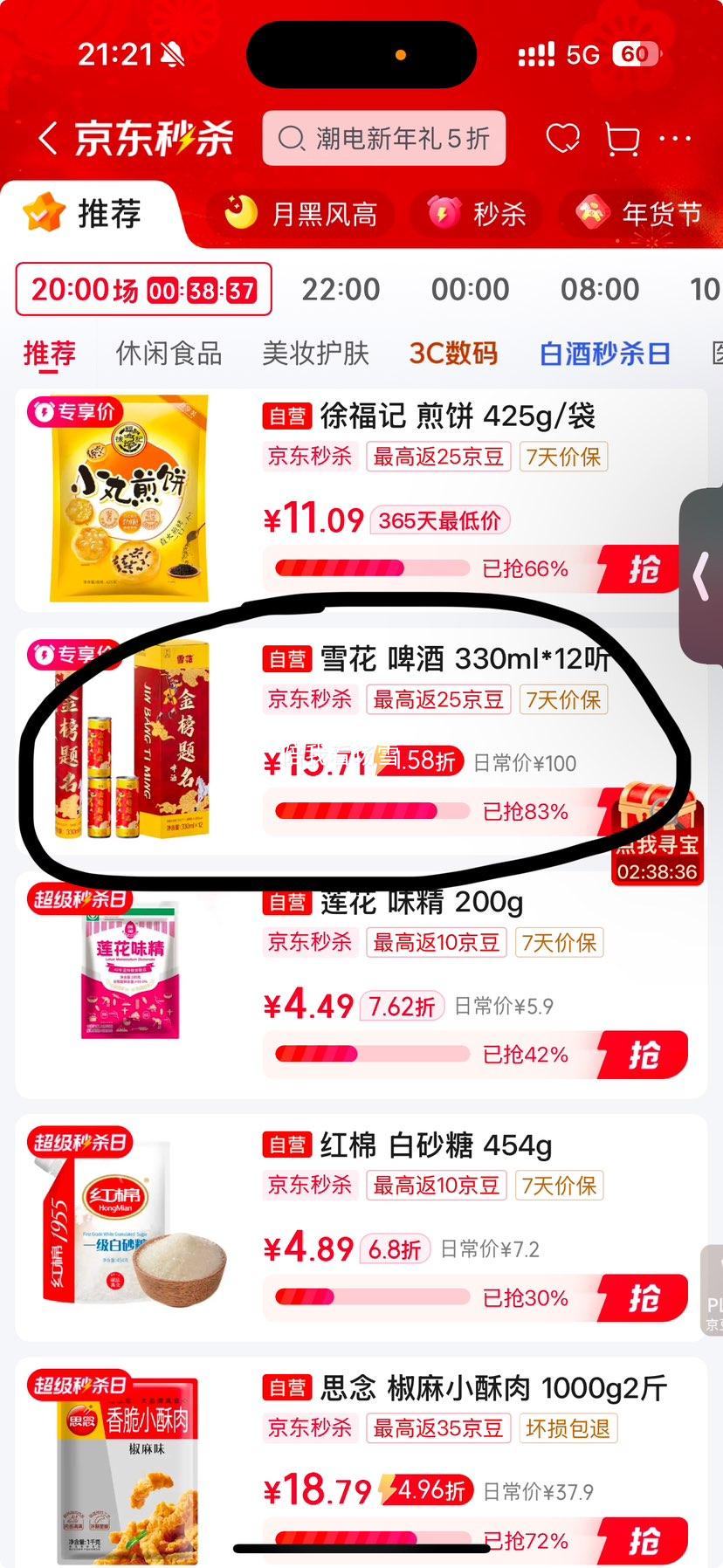Screen dimensions: 723x1568
Task: Tap the 点我寻宝 treasure chest
Action: point(657,829)
